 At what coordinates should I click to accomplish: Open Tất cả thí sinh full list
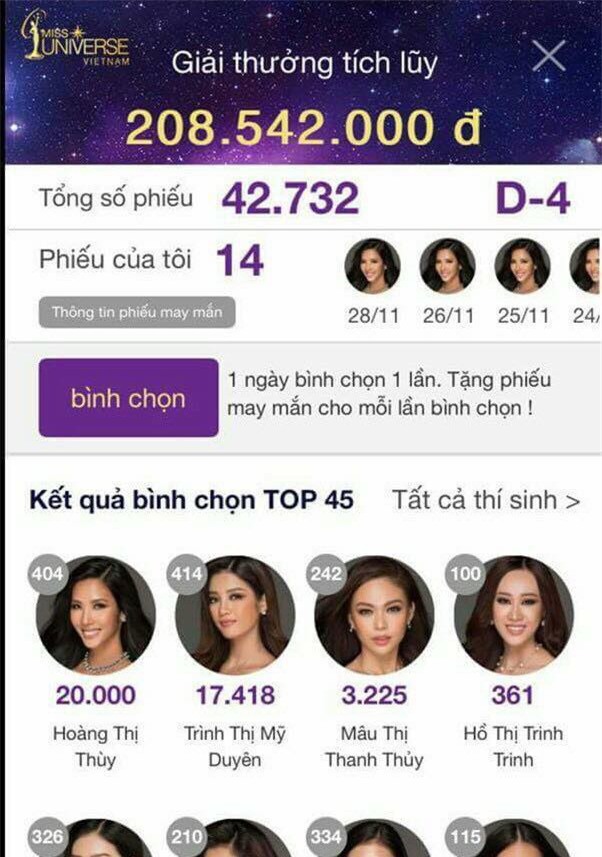(486, 500)
